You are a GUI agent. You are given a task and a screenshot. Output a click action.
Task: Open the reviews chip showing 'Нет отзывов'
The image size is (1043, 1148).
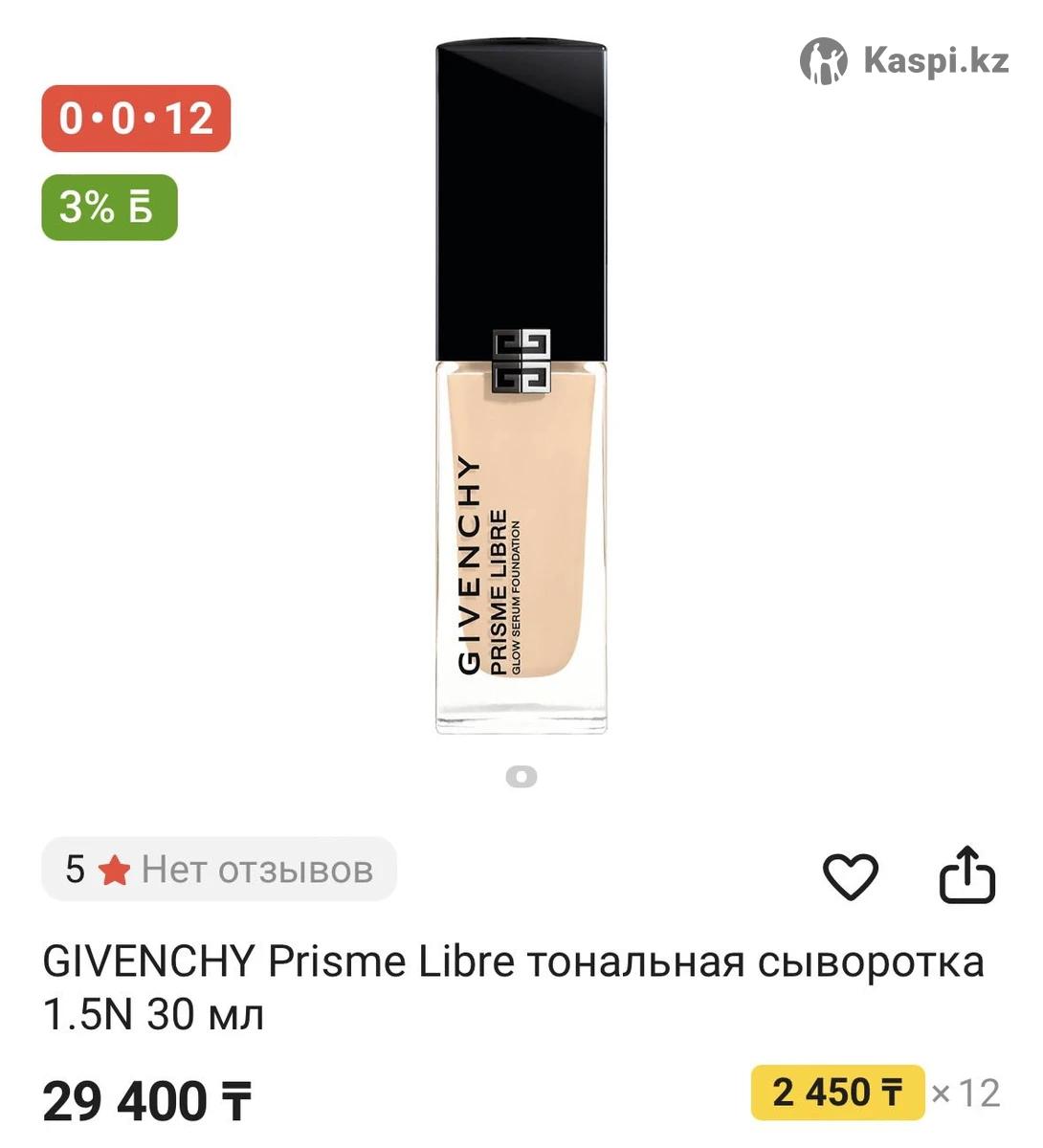click(x=219, y=870)
